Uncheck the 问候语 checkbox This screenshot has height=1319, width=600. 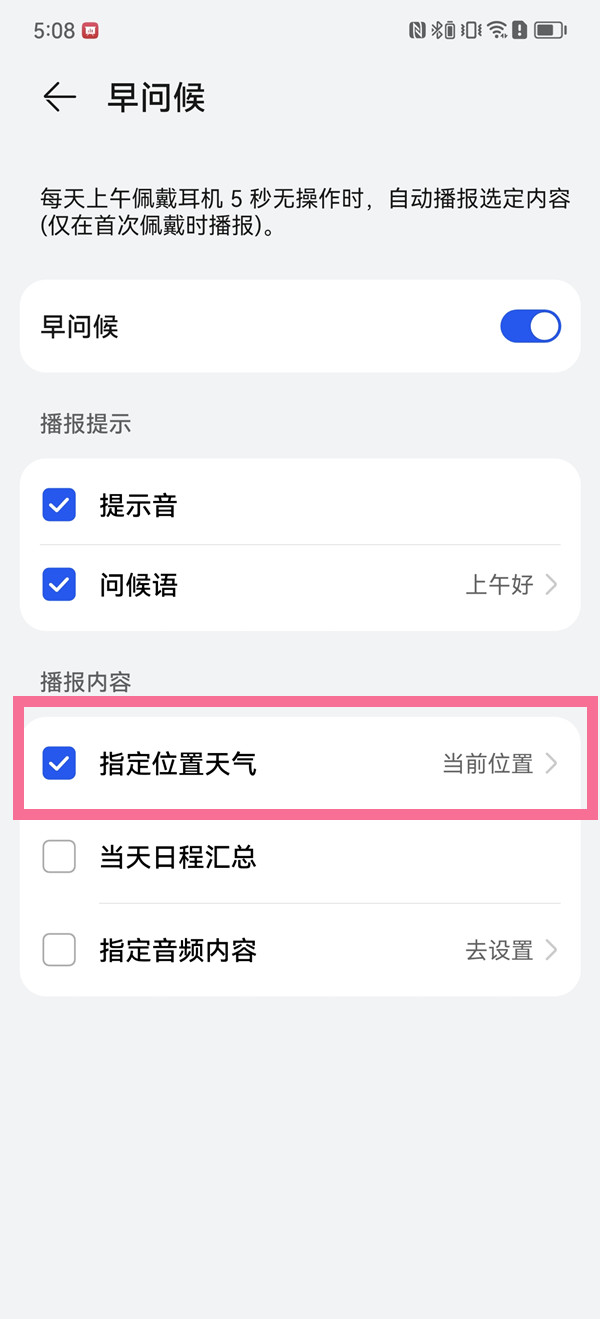click(59, 584)
